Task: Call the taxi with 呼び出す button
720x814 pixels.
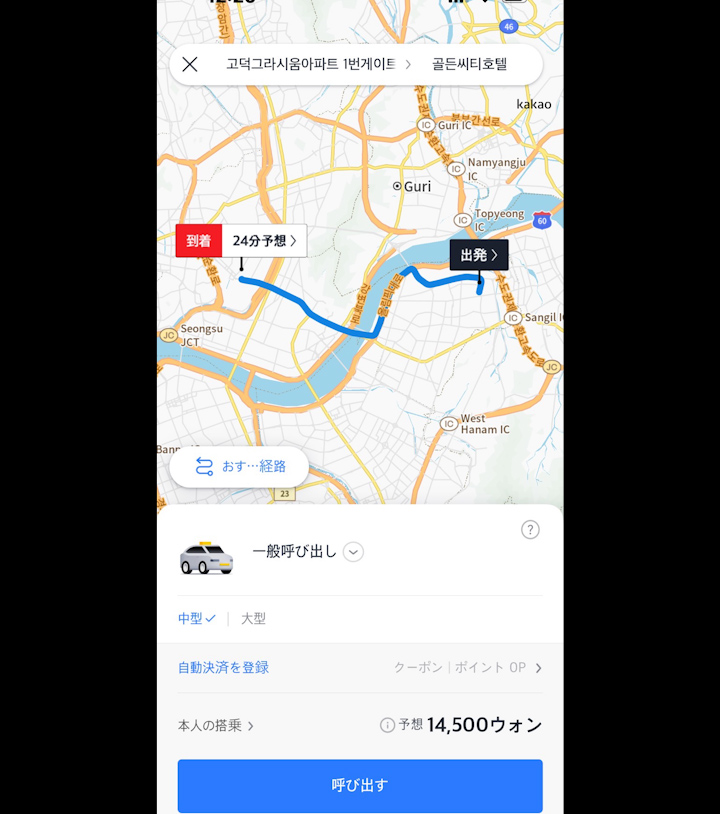Action: coord(360,786)
